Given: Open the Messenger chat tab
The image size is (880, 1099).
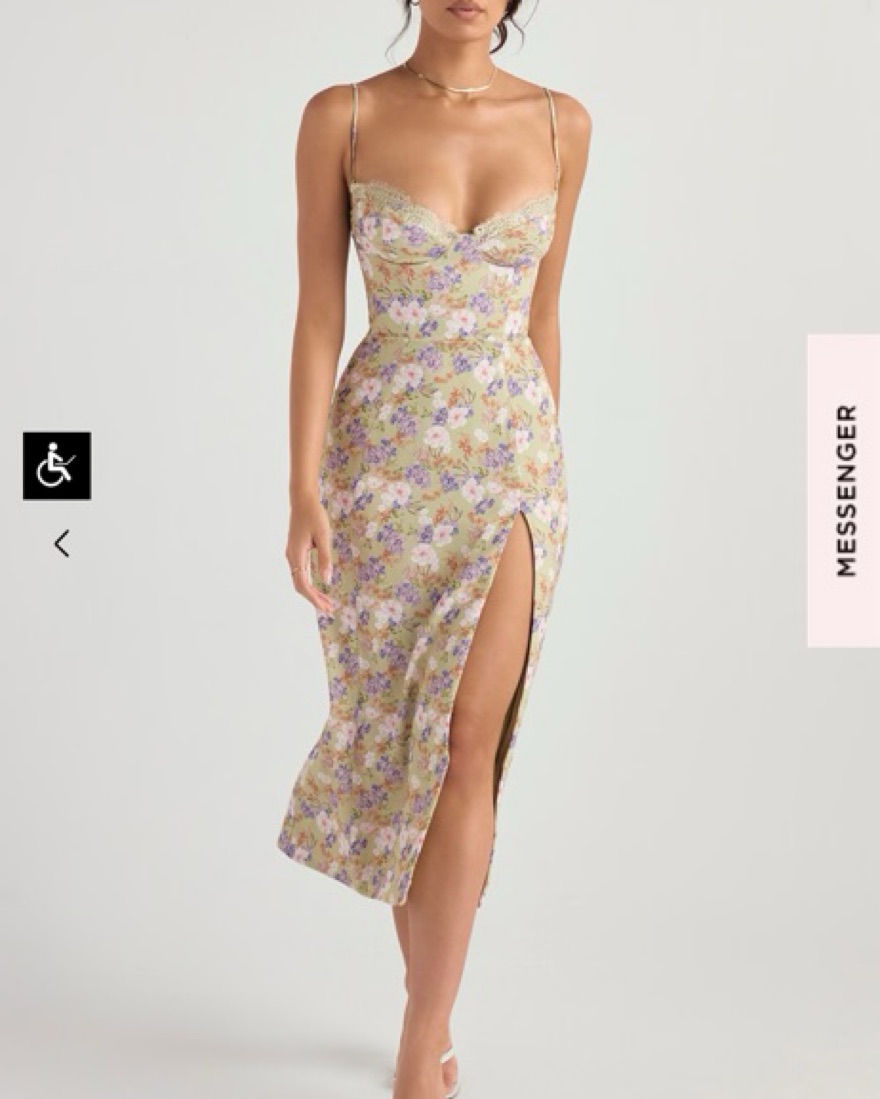Looking at the screenshot, I should click(x=843, y=490).
